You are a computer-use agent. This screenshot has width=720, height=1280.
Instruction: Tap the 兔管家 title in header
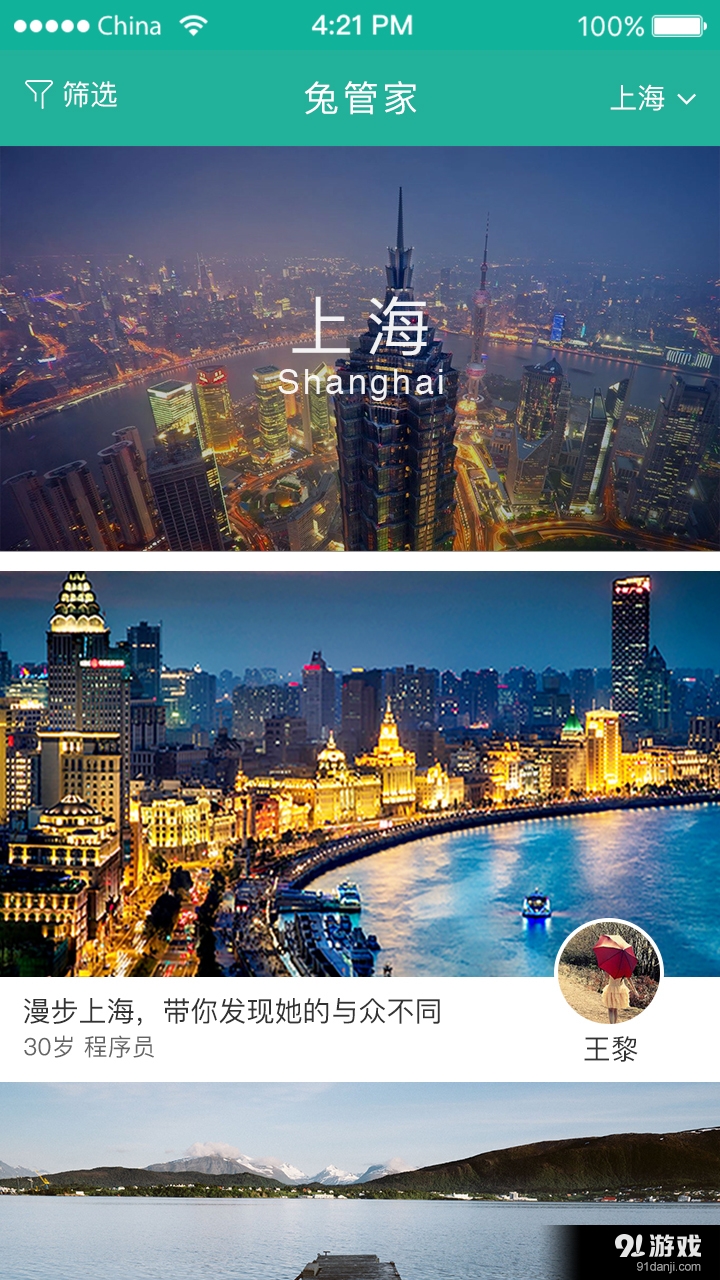tap(360, 97)
